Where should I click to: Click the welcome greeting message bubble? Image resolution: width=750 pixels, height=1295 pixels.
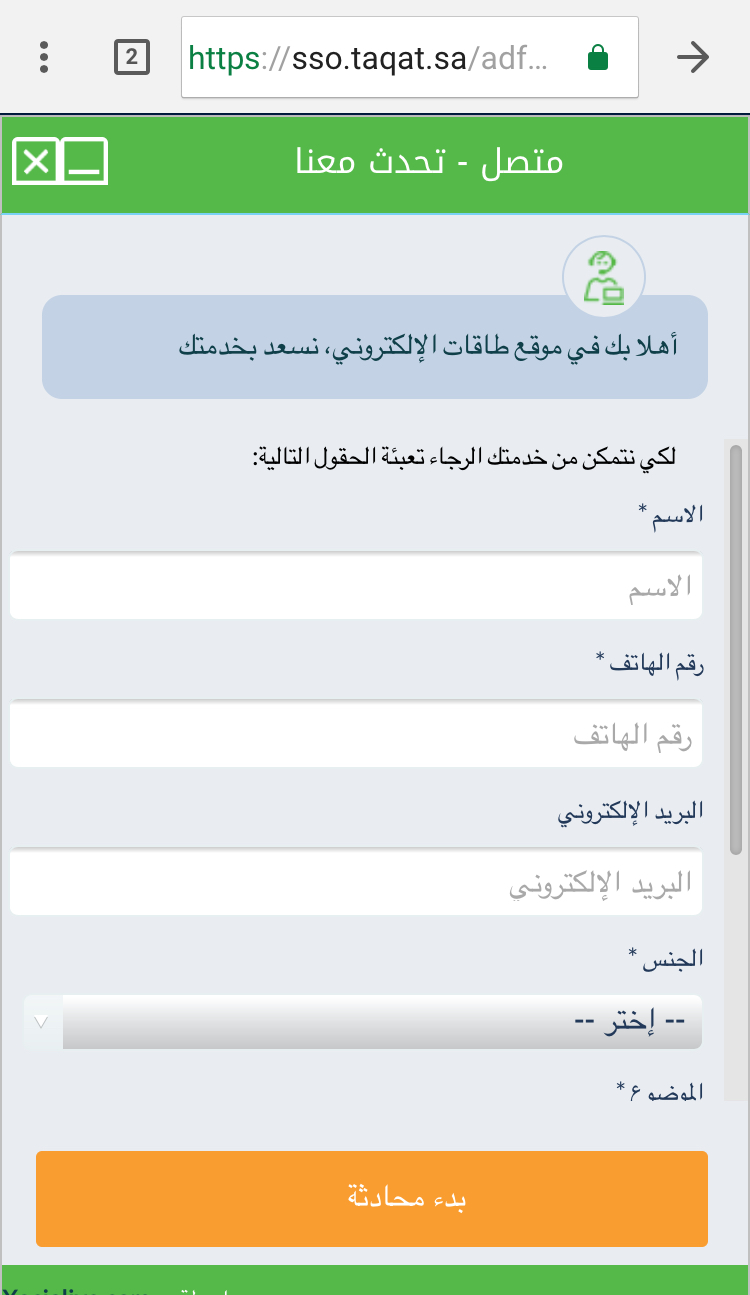pyautogui.click(x=375, y=346)
